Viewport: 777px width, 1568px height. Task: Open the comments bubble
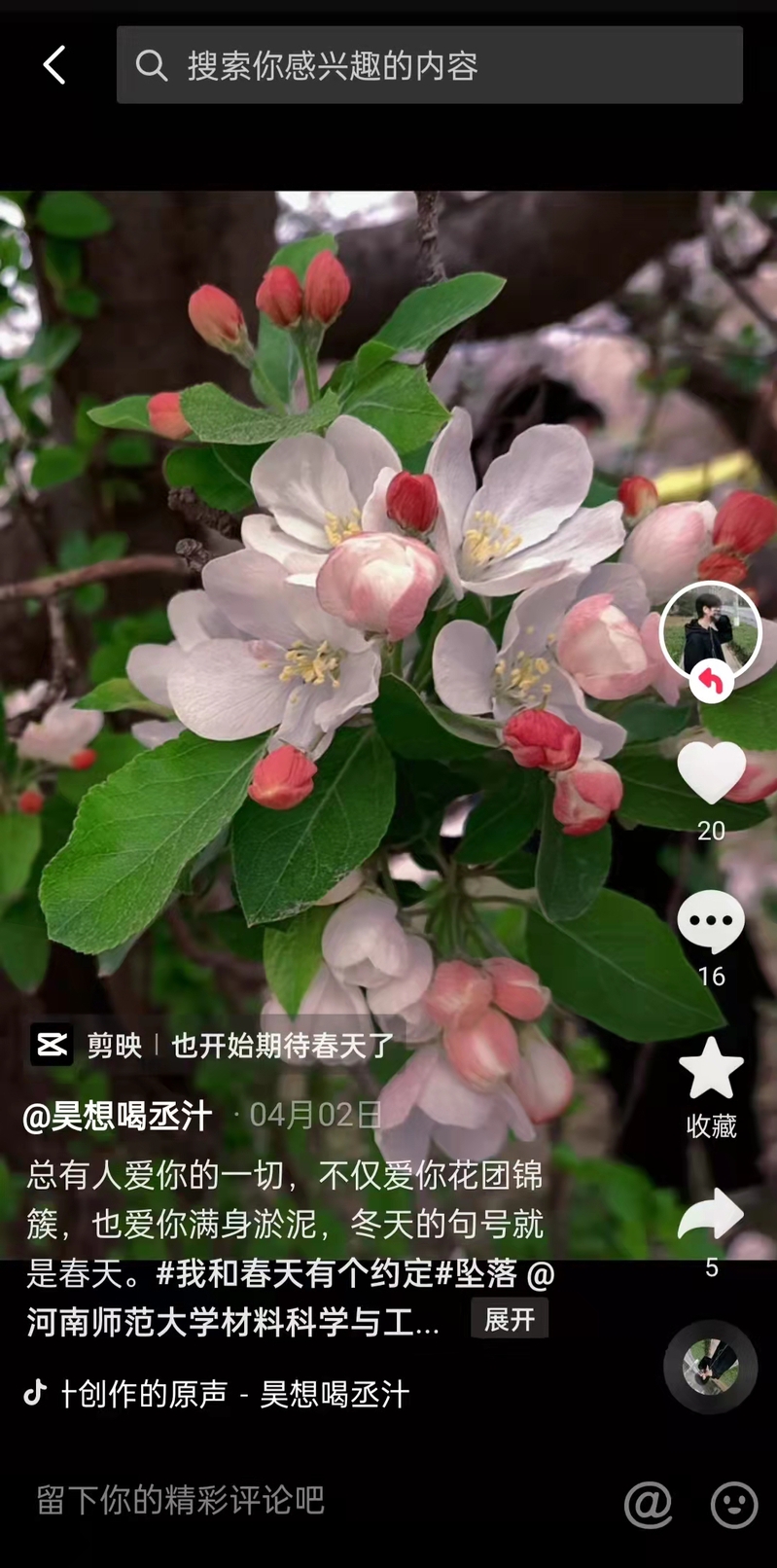(x=711, y=922)
